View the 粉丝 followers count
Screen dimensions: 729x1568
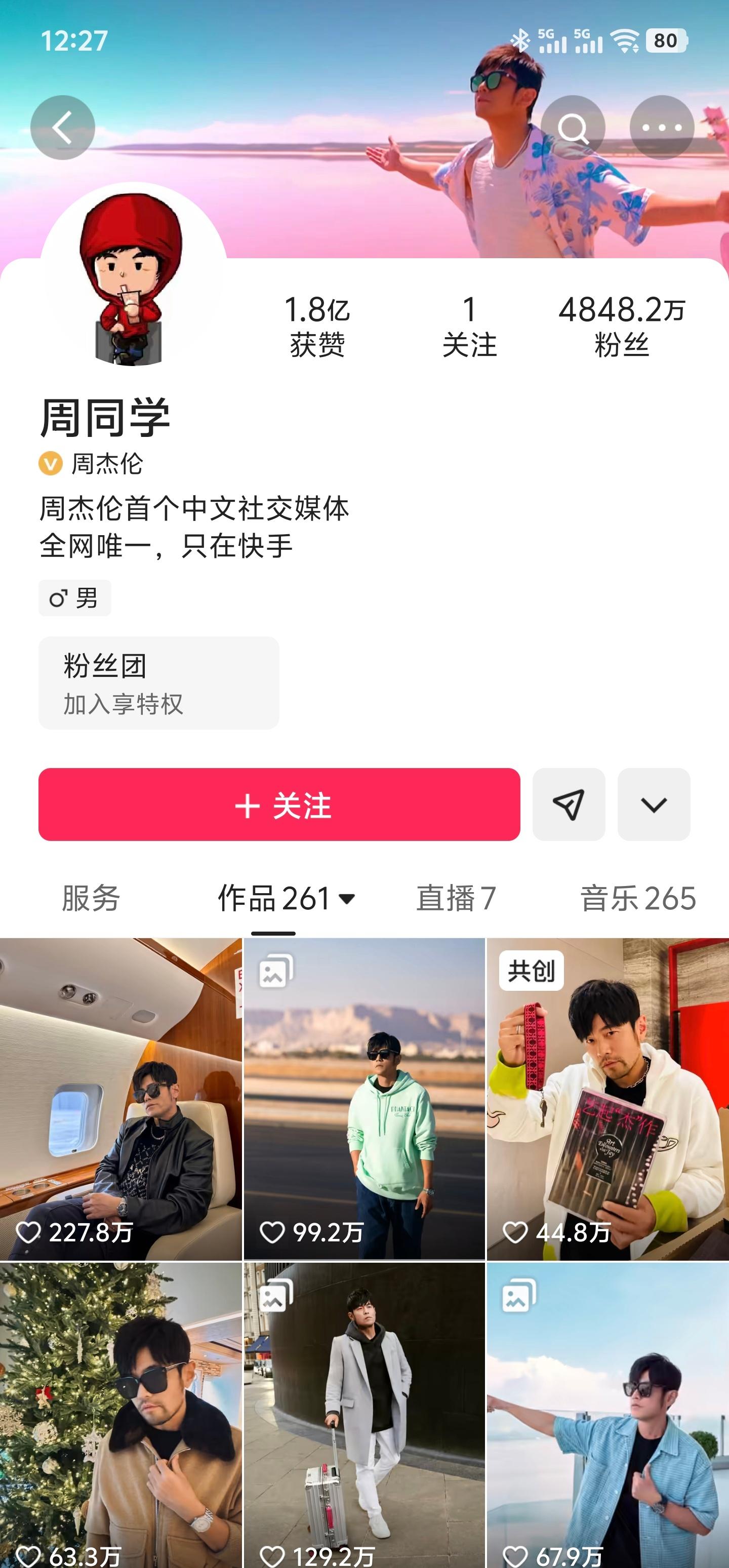(x=621, y=326)
